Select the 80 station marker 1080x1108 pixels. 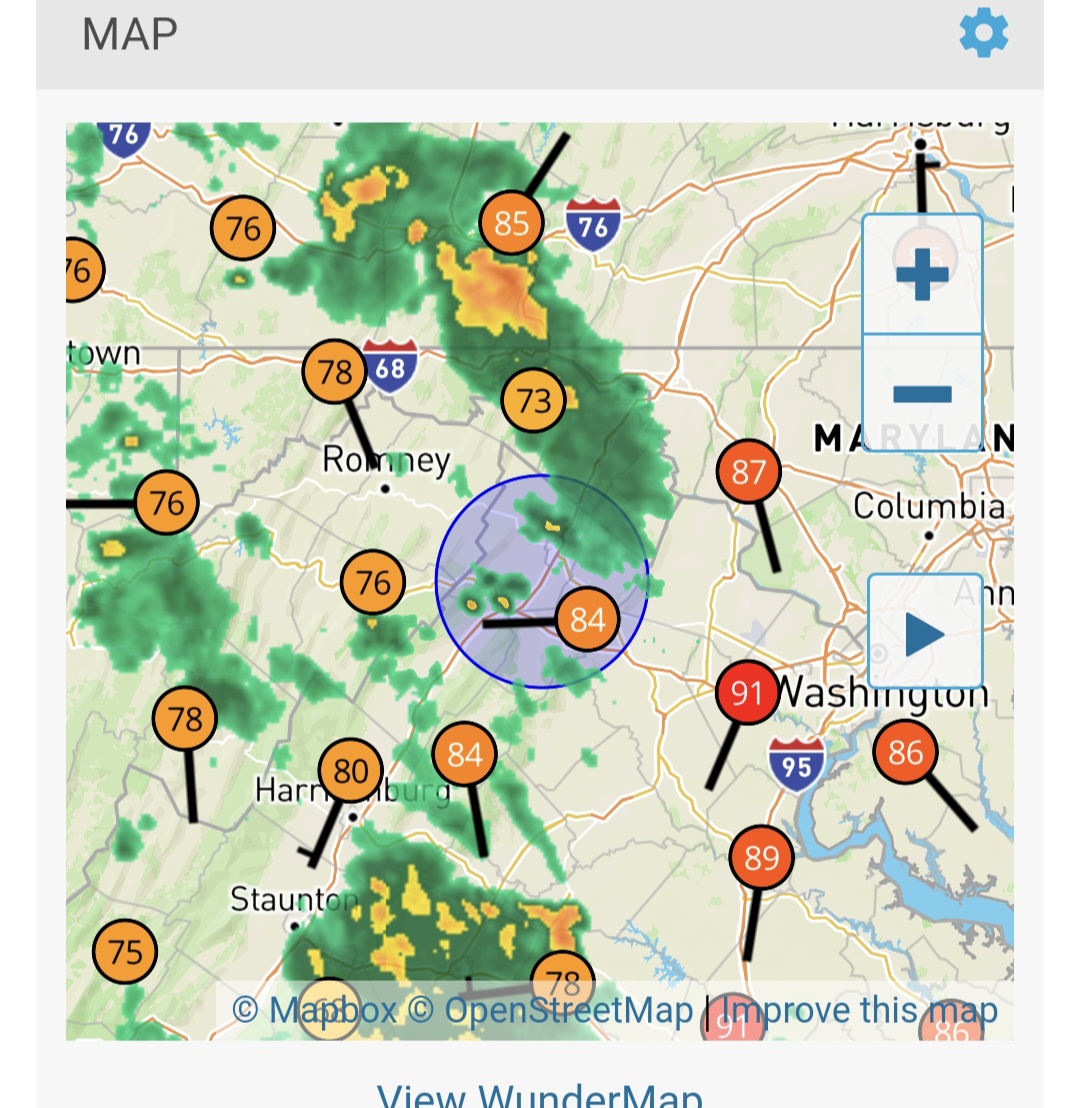point(351,771)
